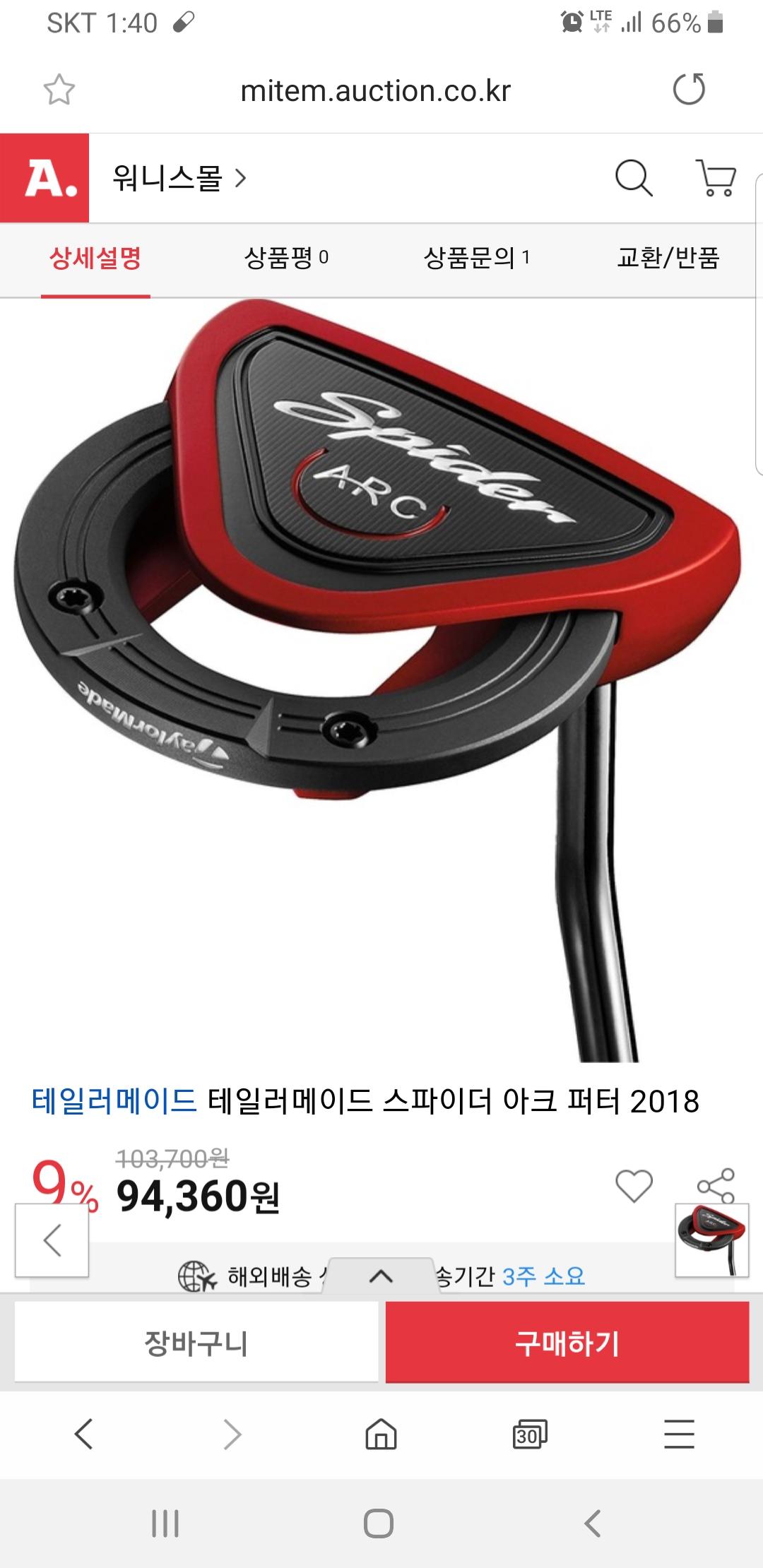This screenshot has width=763, height=1568.
Task: Go to the browser home page
Action: click(x=381, y=1435)
